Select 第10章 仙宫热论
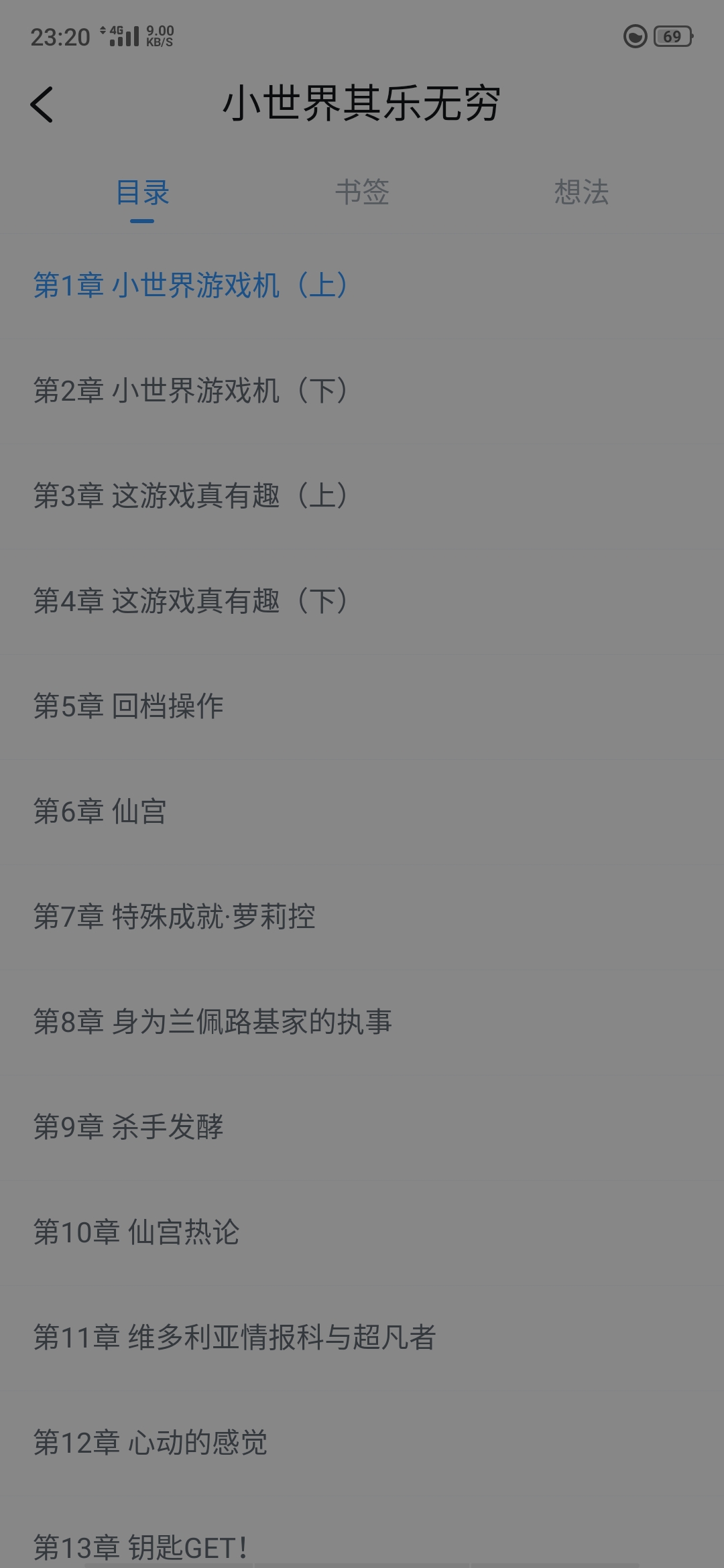 click(137, 1232)
